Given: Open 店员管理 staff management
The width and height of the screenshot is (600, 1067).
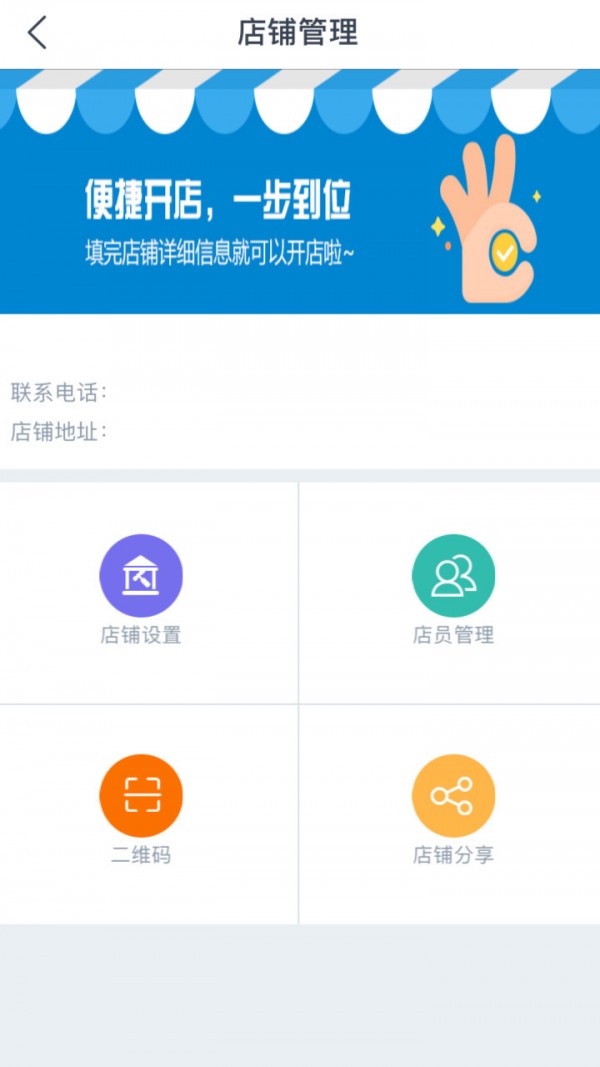Looking at the screenshot, I should coord(453,576).
